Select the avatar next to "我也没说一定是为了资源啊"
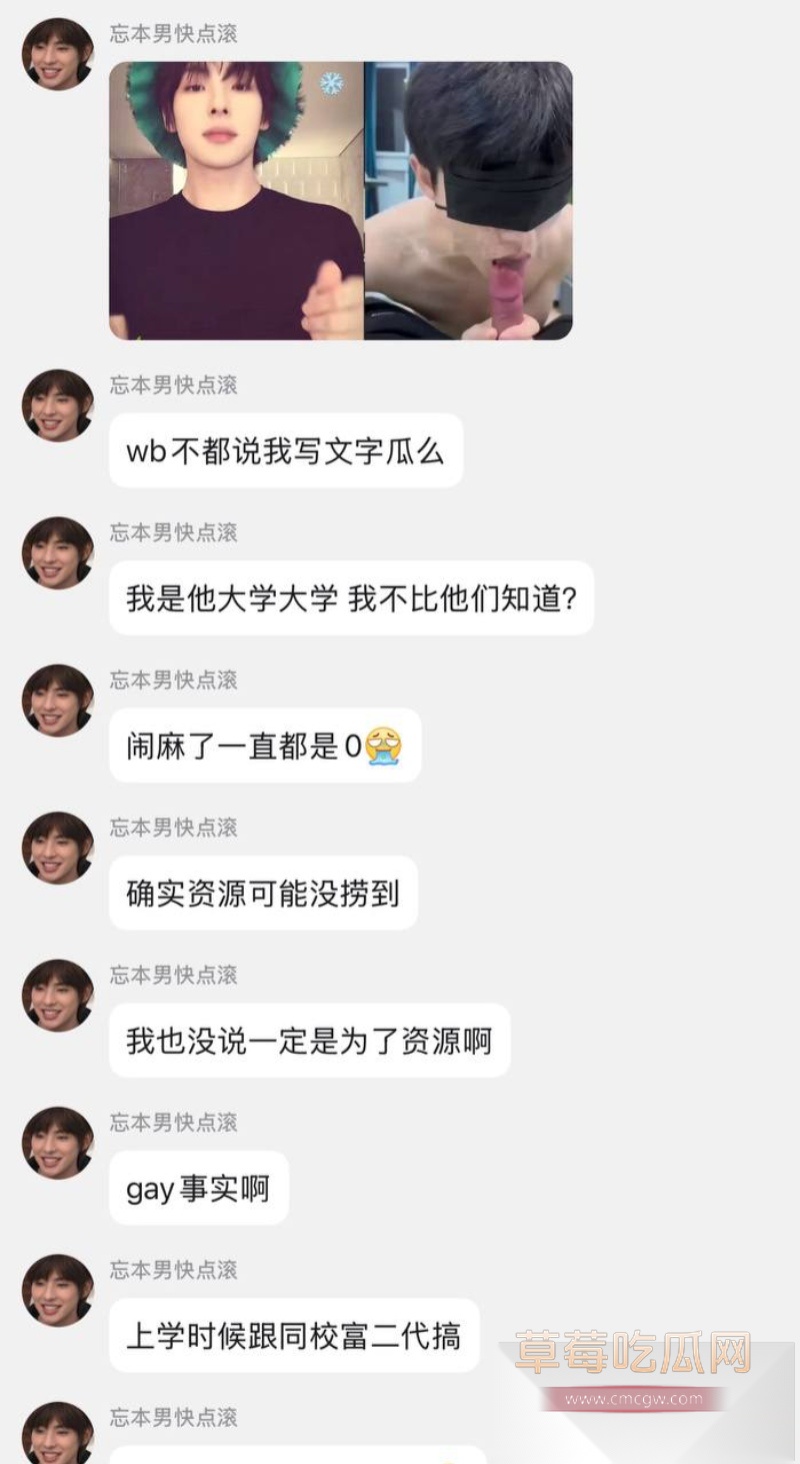 click(57, 995)
